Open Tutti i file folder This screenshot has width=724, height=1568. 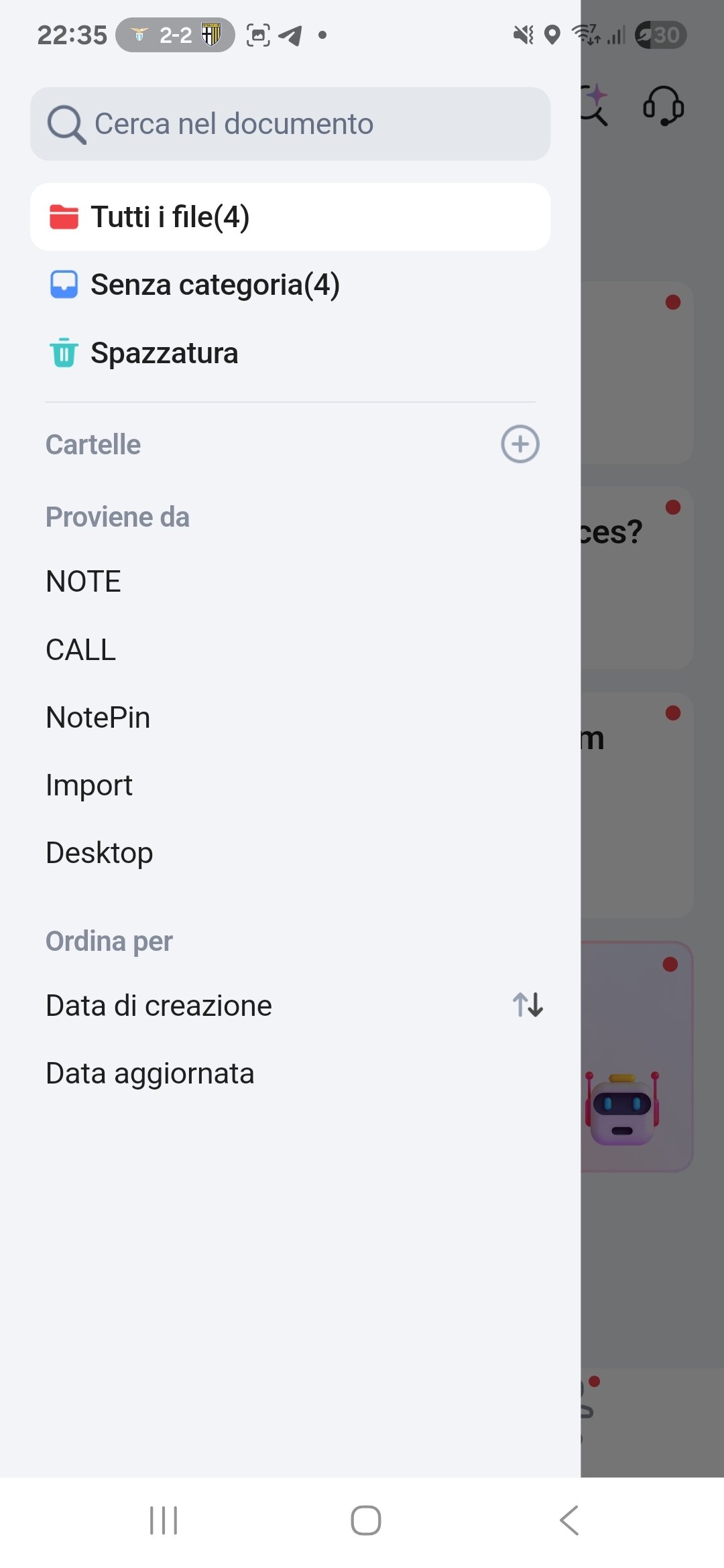290,217
